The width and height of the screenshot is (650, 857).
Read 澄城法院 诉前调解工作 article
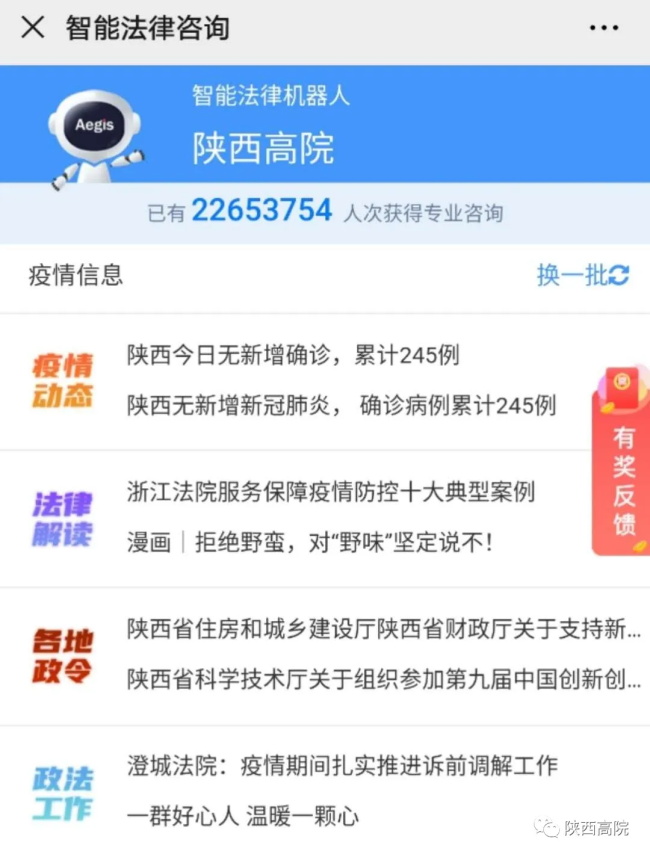342,766
